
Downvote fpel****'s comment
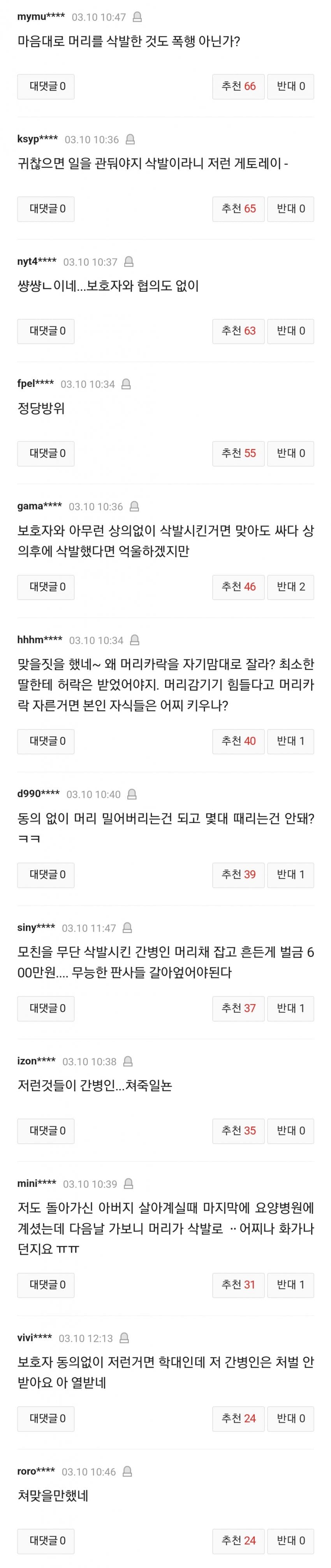coord(291,453)
